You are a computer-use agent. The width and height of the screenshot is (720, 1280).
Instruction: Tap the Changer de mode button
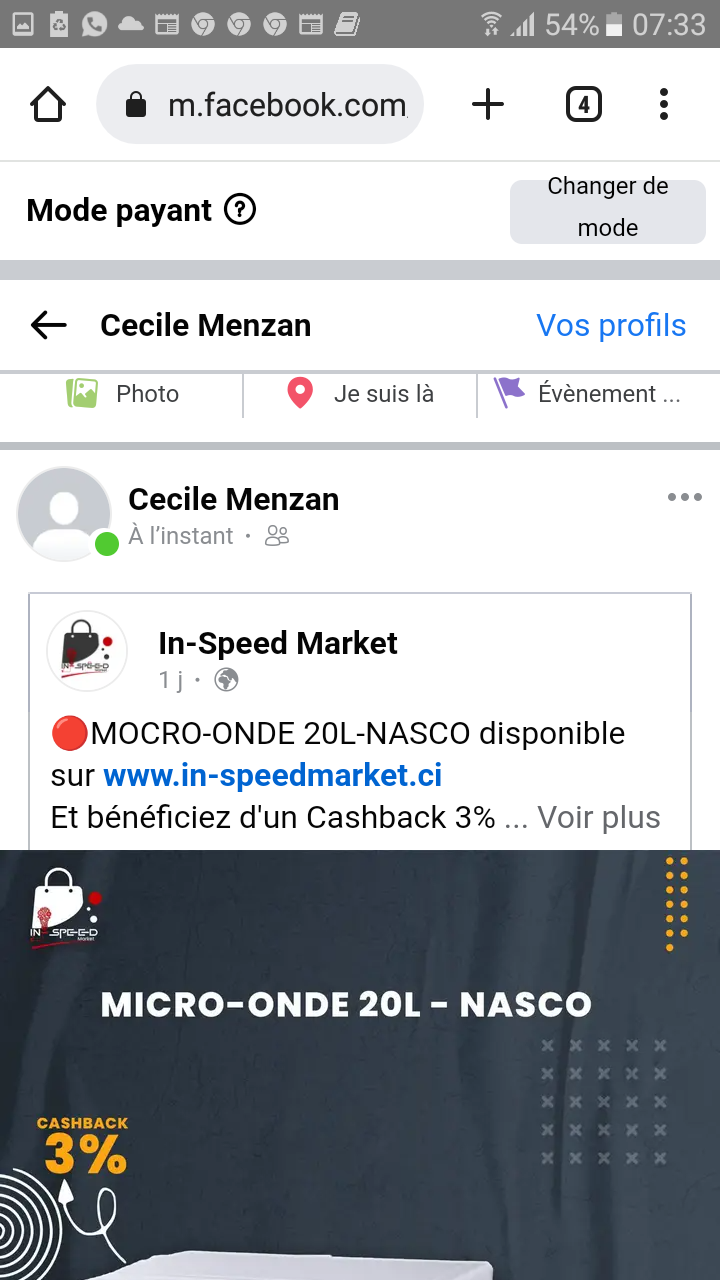click(x=607, y=207)
